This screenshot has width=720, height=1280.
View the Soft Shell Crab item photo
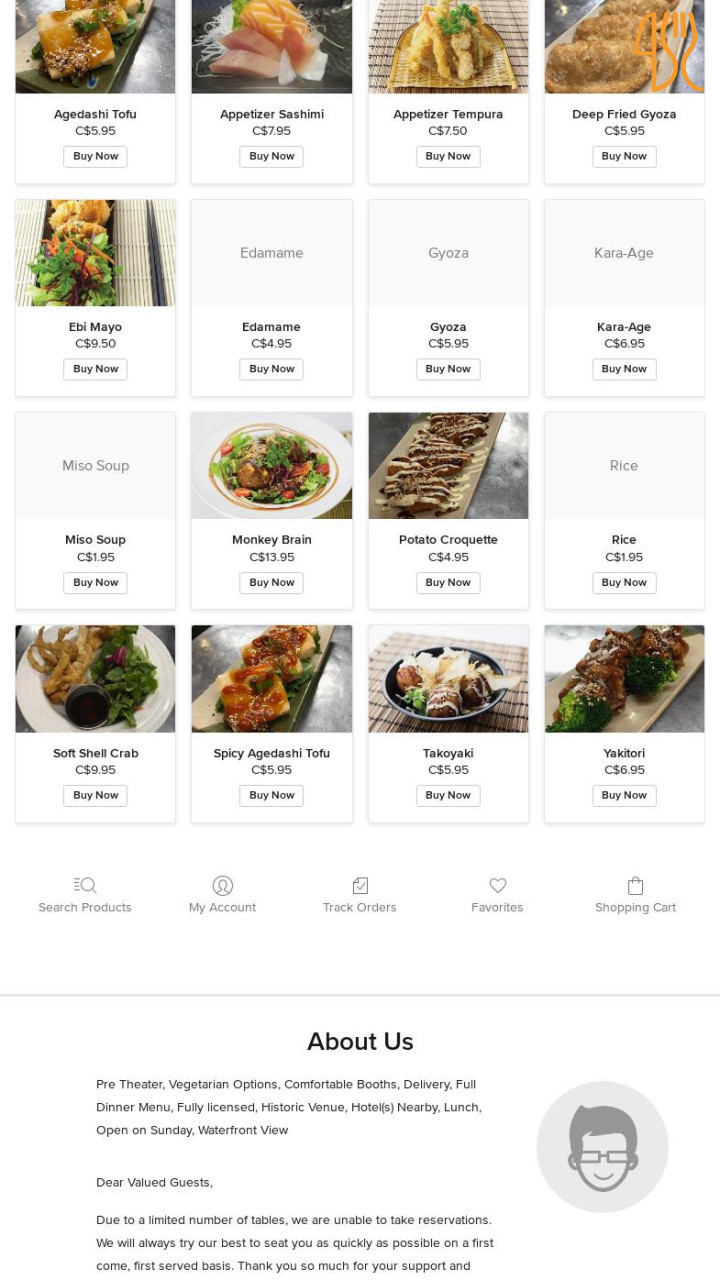point(95,679)
